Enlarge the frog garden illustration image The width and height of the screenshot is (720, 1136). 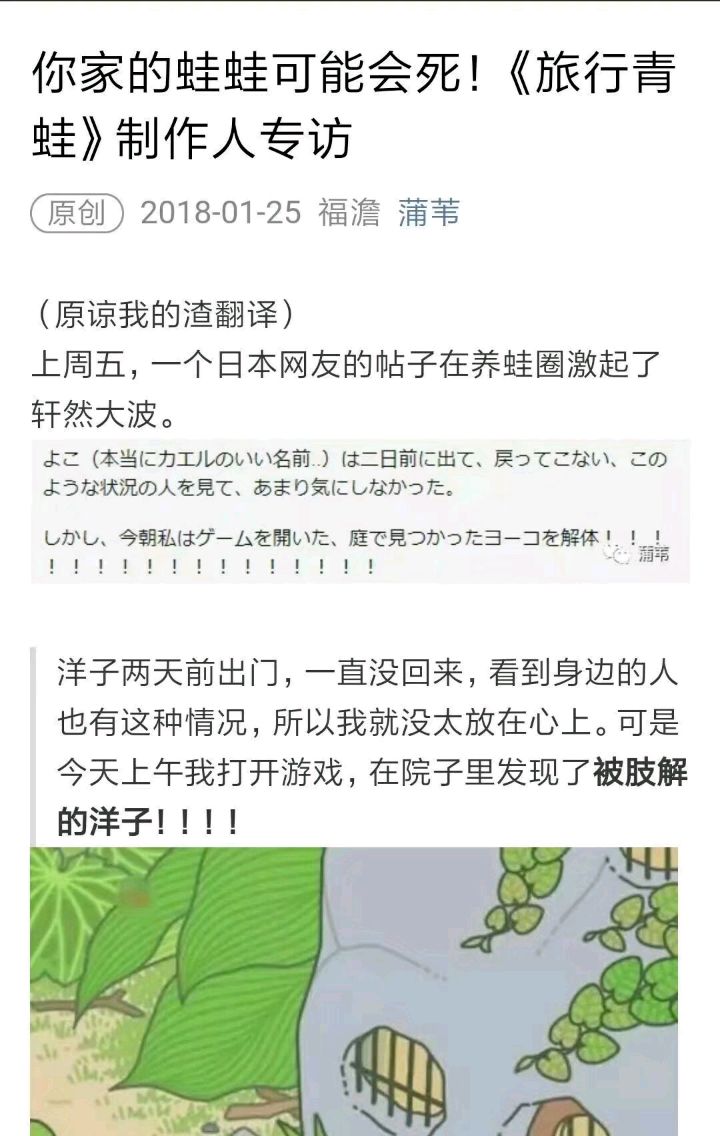[354, 990]
